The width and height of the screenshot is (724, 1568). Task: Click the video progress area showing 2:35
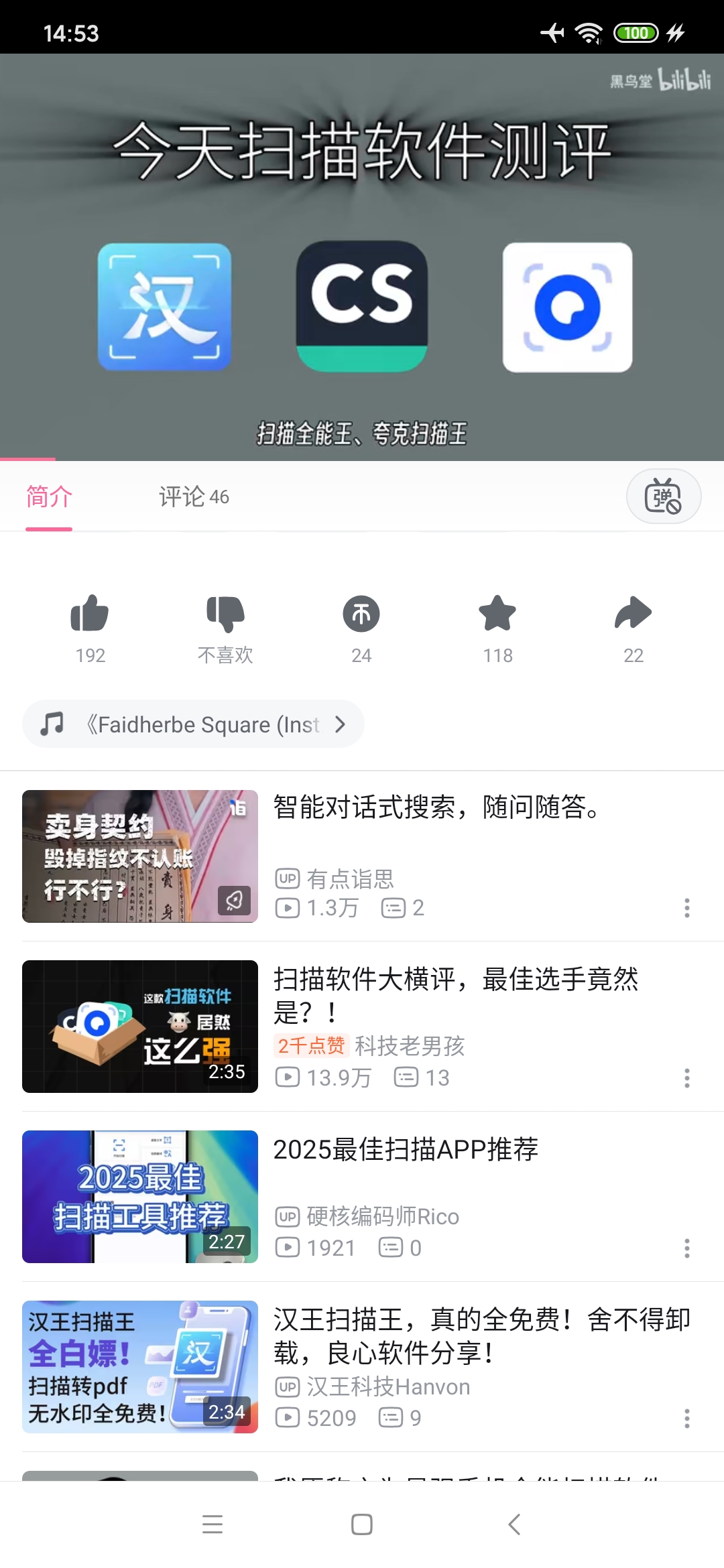226,1072
